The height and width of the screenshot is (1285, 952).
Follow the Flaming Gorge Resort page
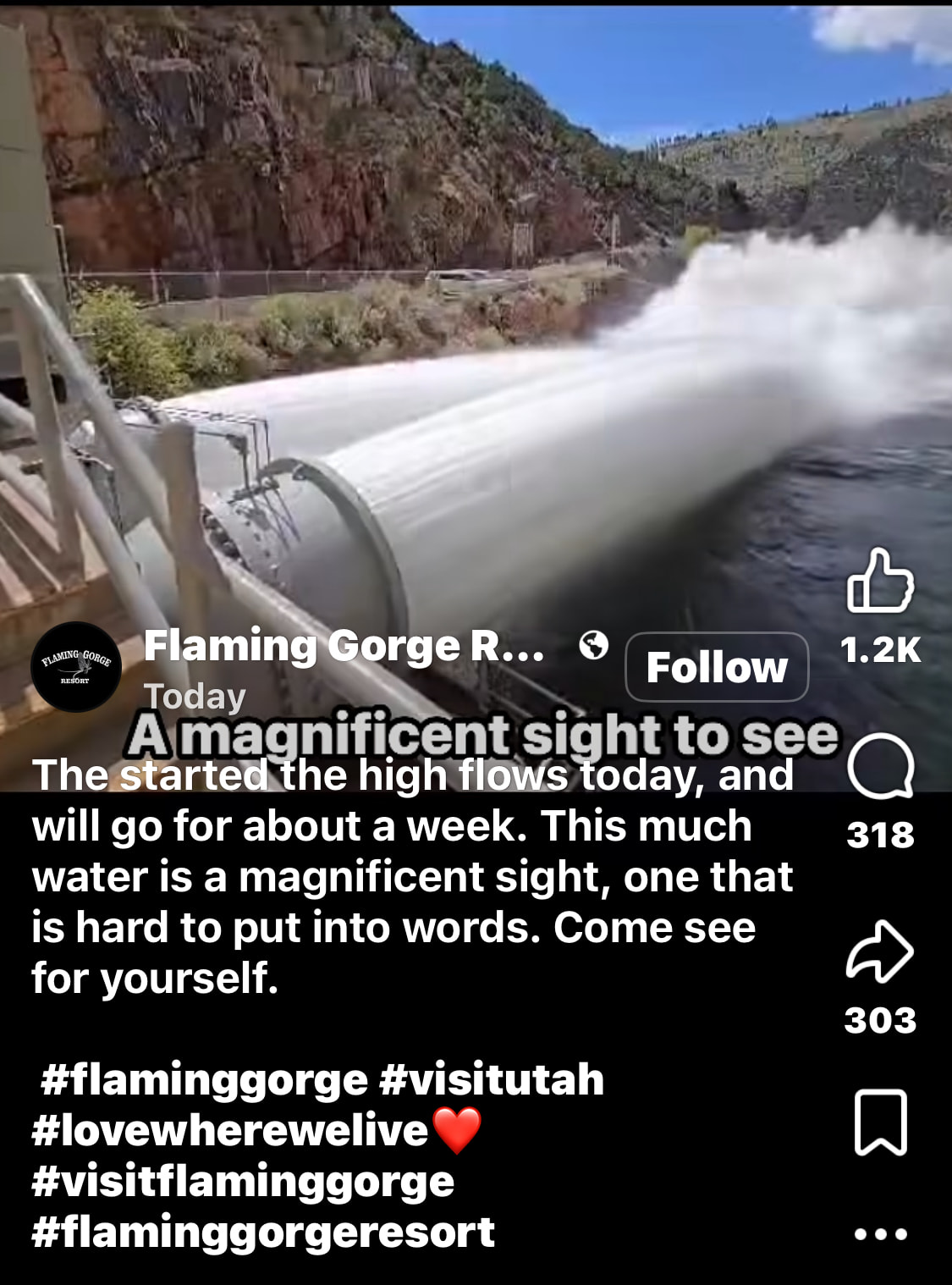717,667
